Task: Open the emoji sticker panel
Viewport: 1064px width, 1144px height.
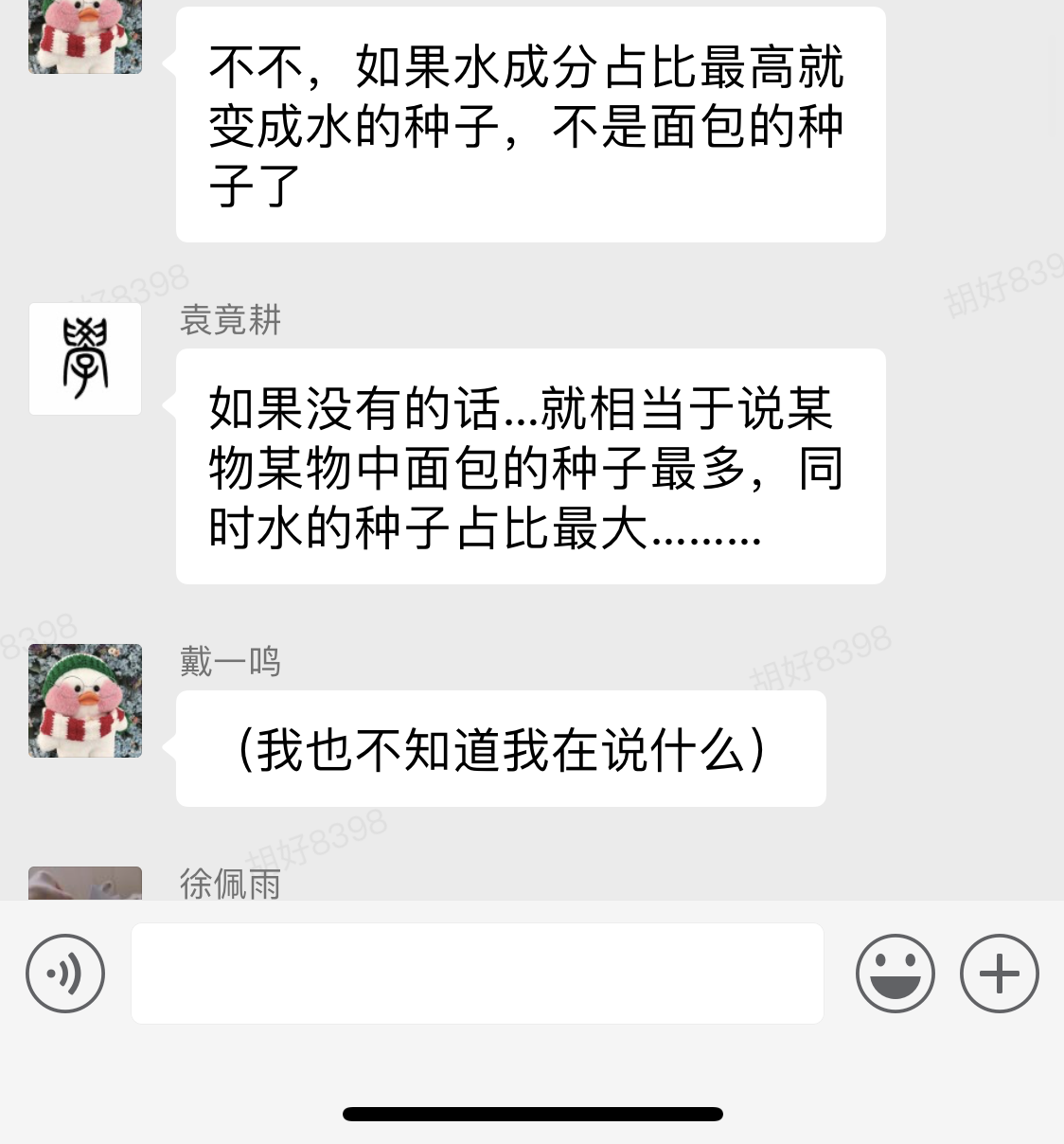Action: 895,974
